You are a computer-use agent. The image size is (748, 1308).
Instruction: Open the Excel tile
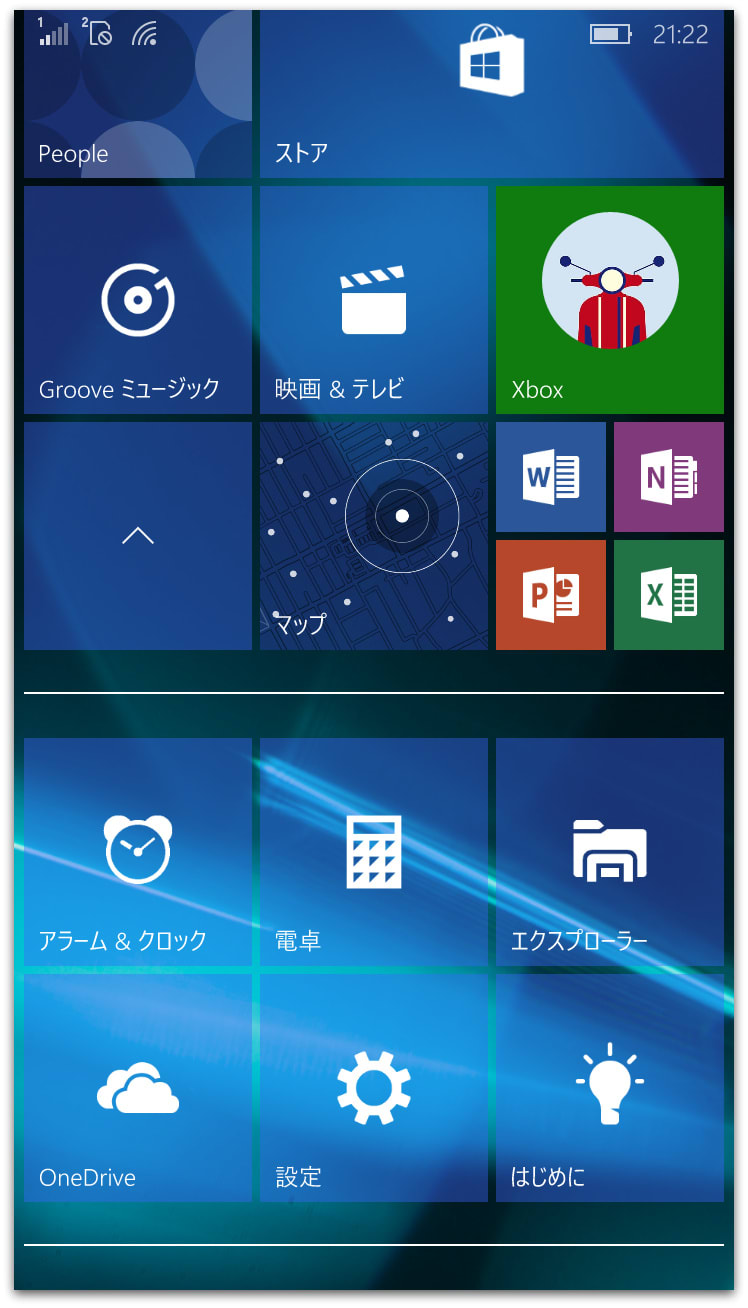[668, 595]
